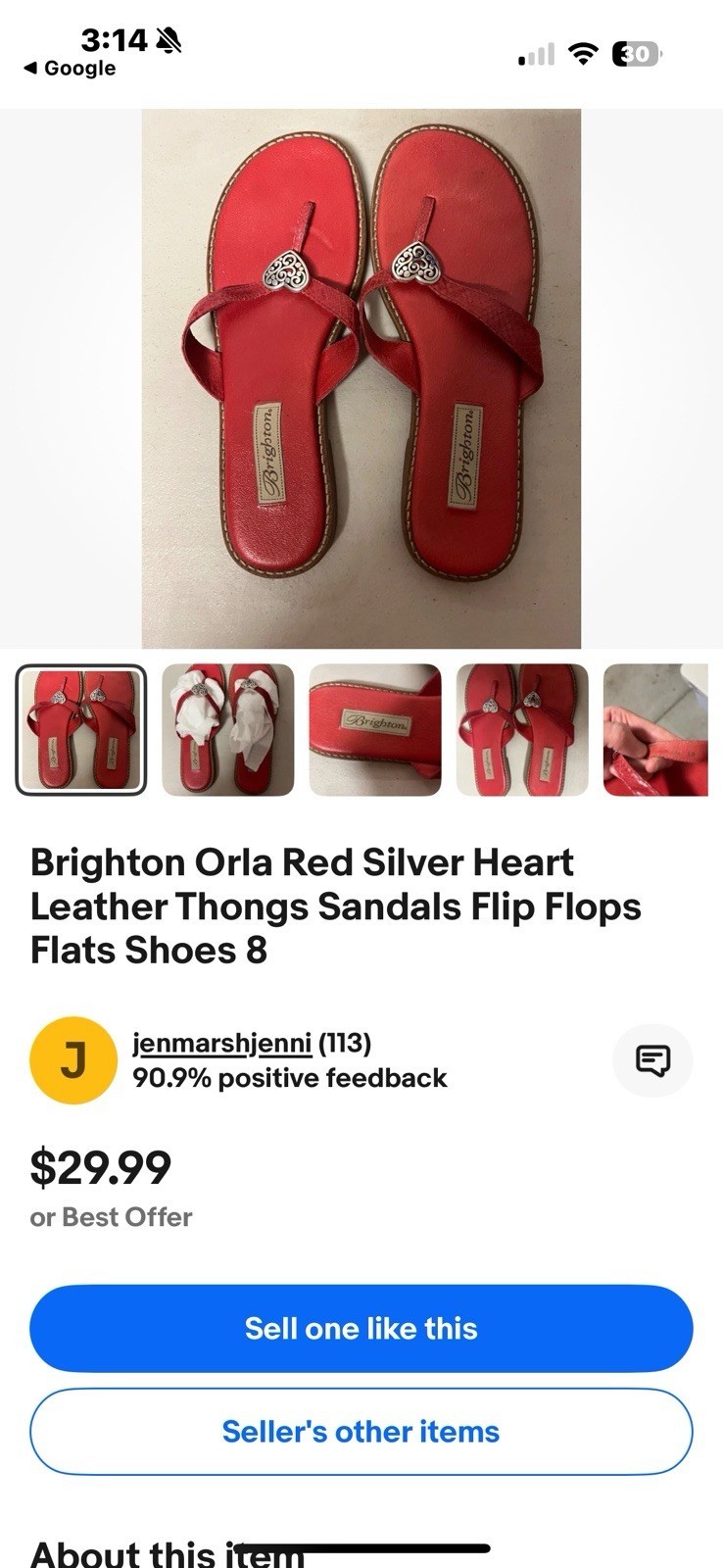
Task: Open seller jenmarshjenni's profile
Action: [x=222, y=1043]
